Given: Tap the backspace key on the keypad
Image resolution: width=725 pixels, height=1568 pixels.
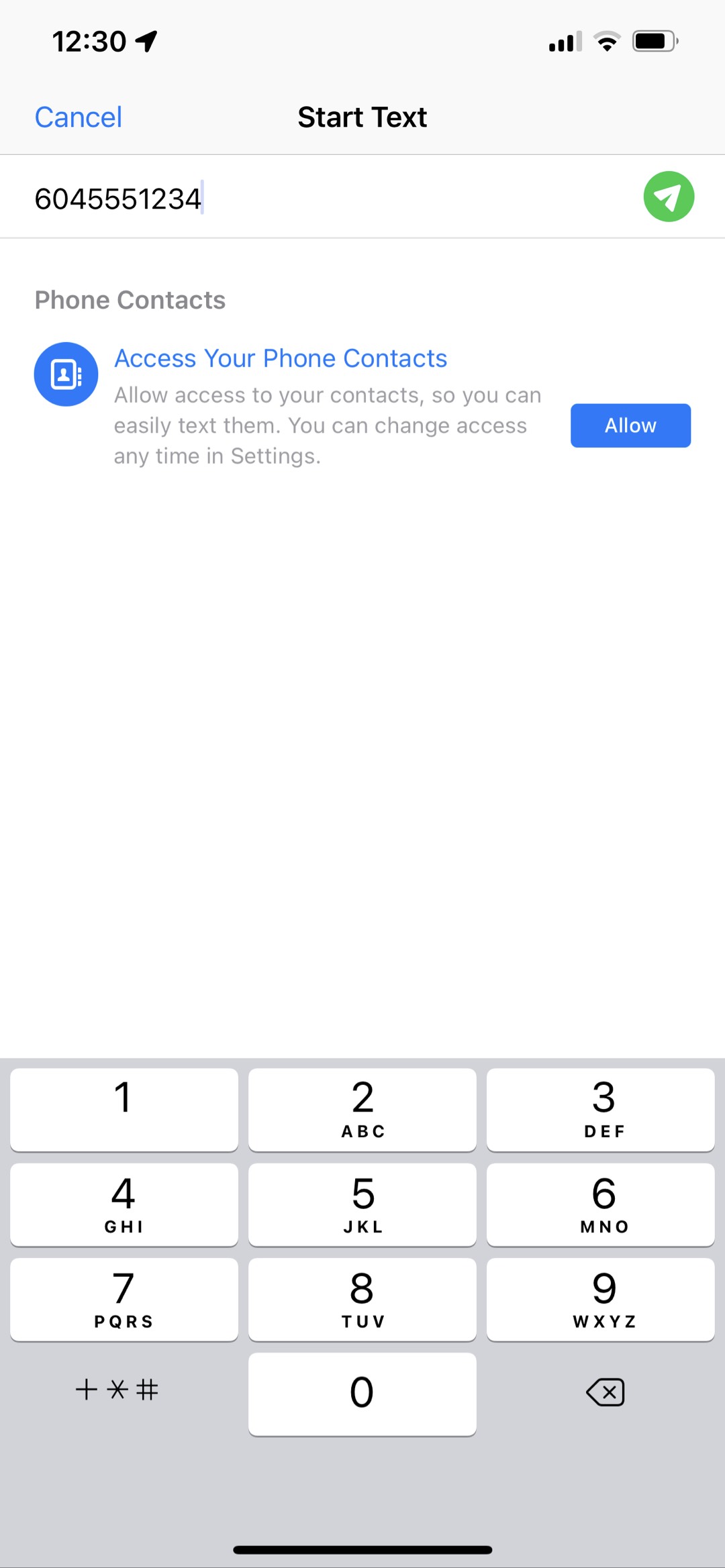Looking at the screenshot, I should click(603, 1393).
